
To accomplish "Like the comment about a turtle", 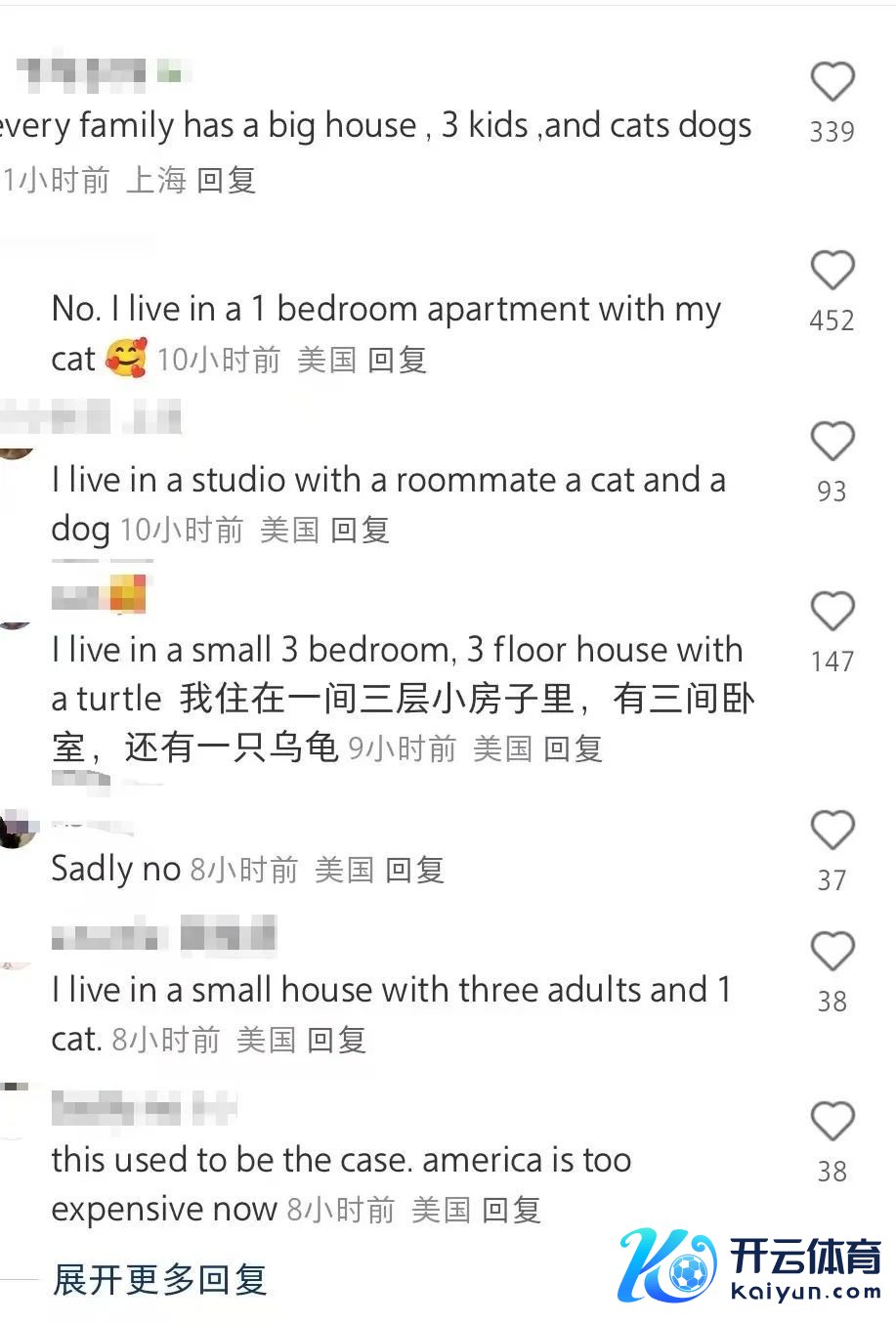I will 832,612.
